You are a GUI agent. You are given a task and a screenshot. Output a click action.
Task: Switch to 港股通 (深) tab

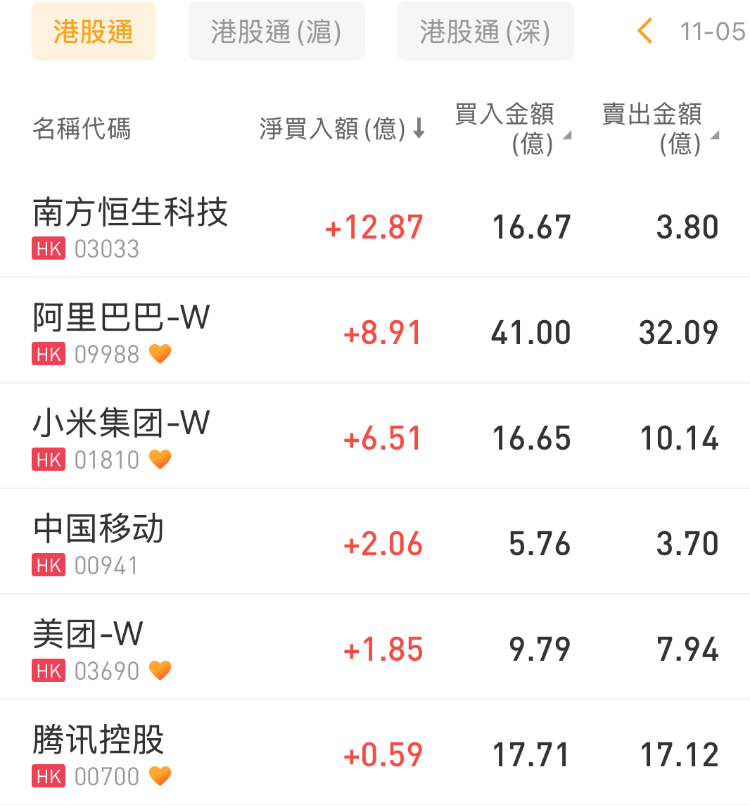[x=485, y=31]
